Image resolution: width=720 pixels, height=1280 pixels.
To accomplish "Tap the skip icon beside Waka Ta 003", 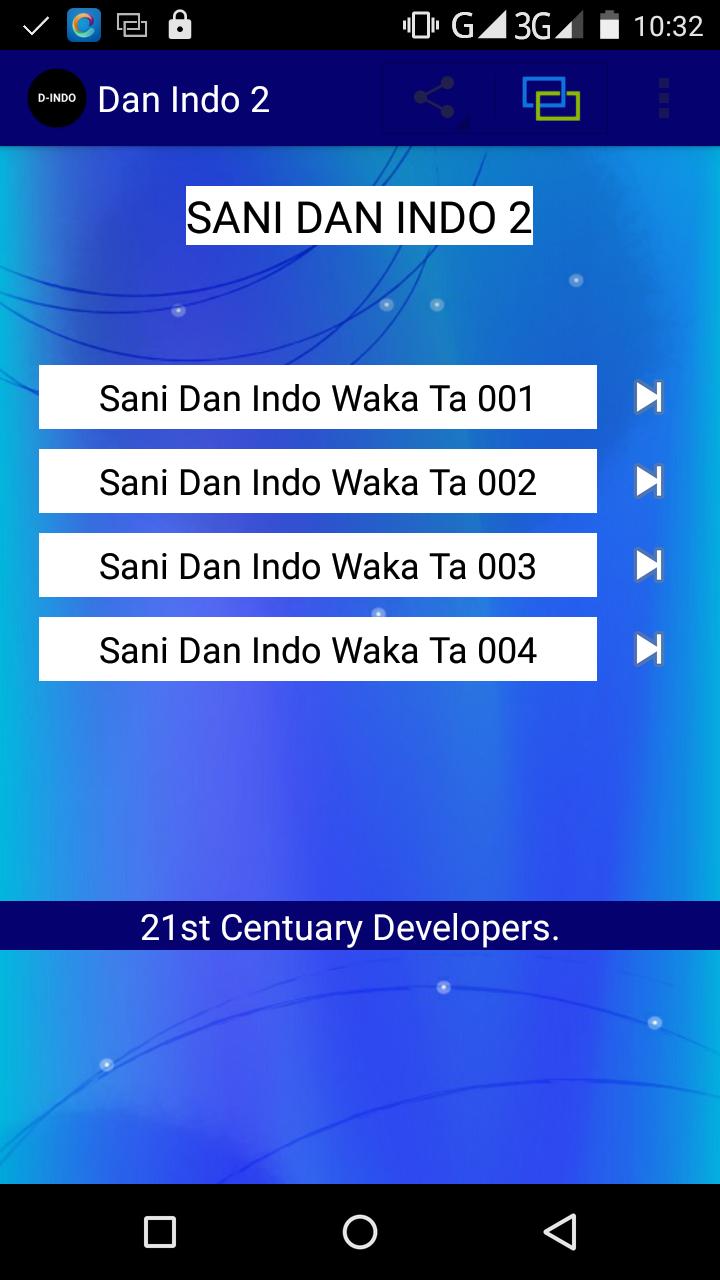I will point(649,566).
